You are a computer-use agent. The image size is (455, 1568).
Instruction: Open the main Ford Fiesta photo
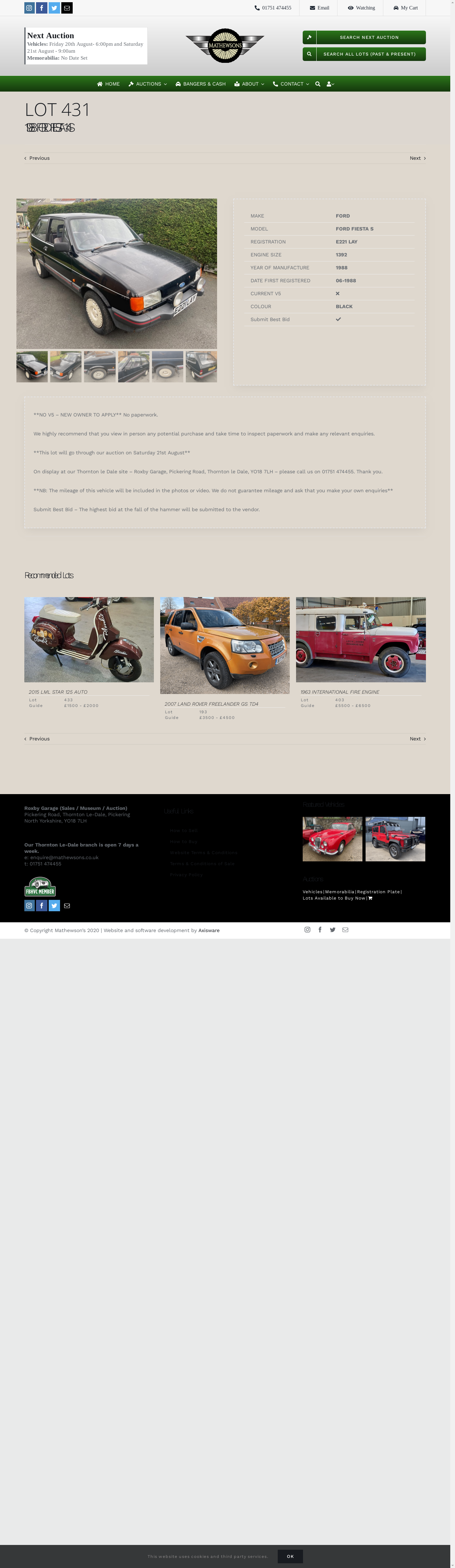pyautogui.click(x=116, y=273)
